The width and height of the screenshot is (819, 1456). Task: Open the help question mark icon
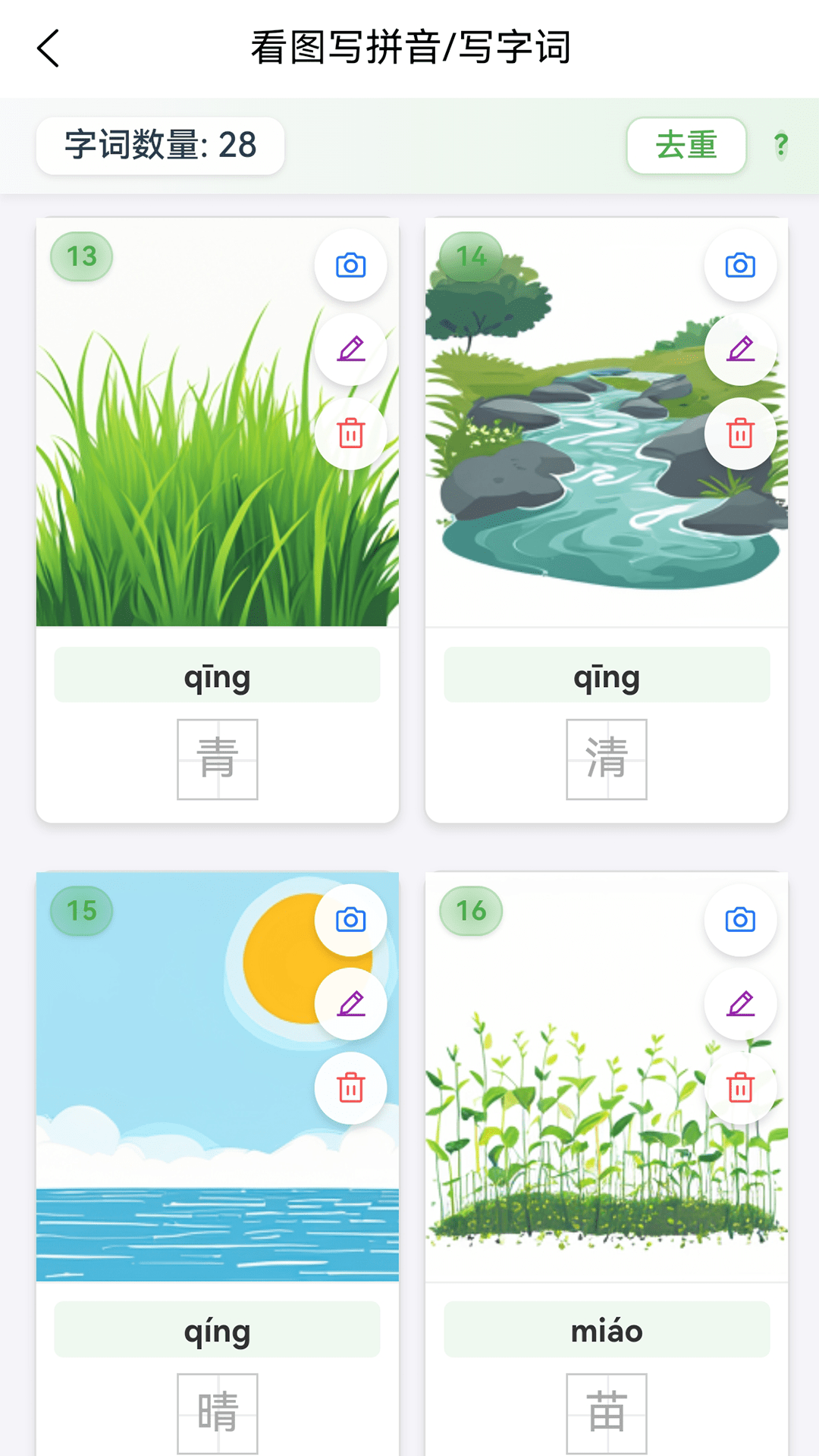pyautogui.click(x=780, y=146)
